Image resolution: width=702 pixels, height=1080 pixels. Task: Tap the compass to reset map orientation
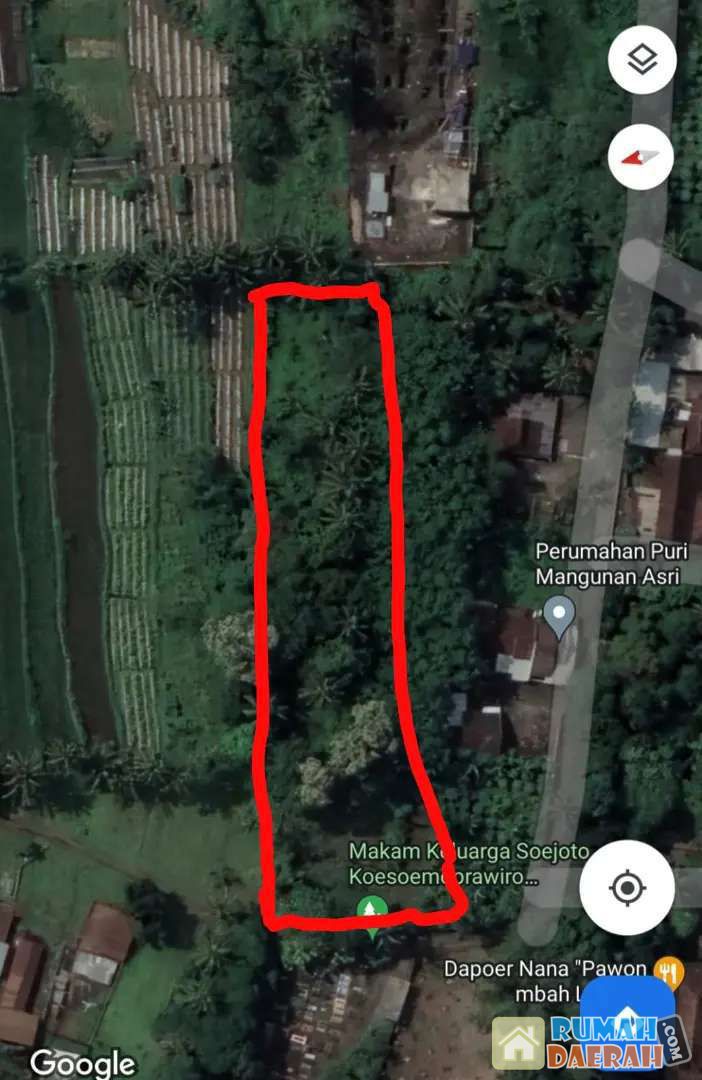(641, 157)
